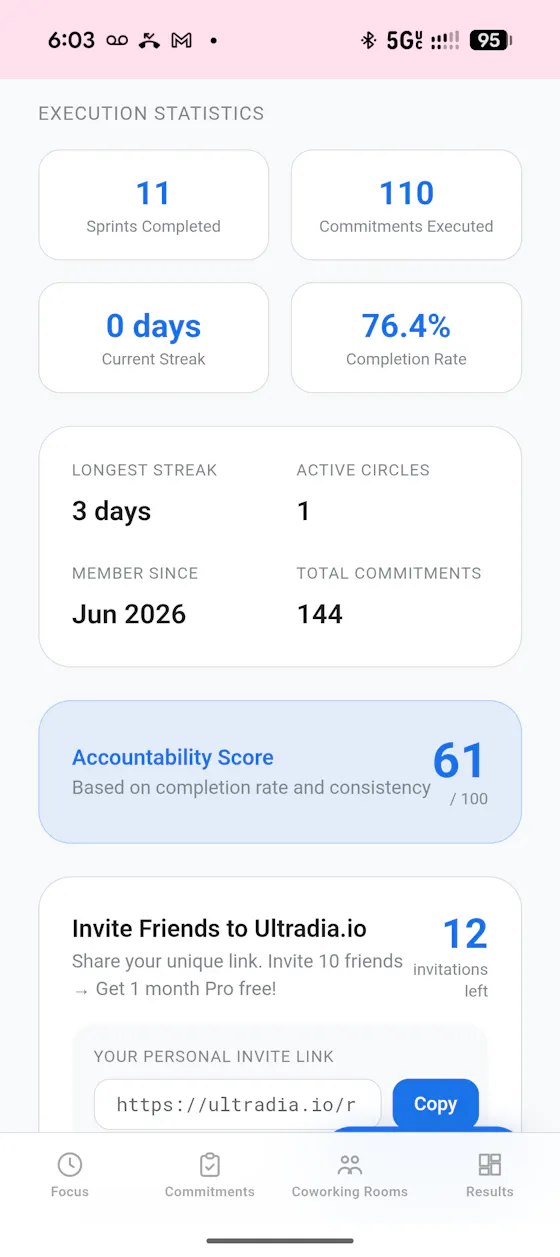Go to Coworking Rooms
The image size is (560, 1257).
click(x=350, y=1175)
